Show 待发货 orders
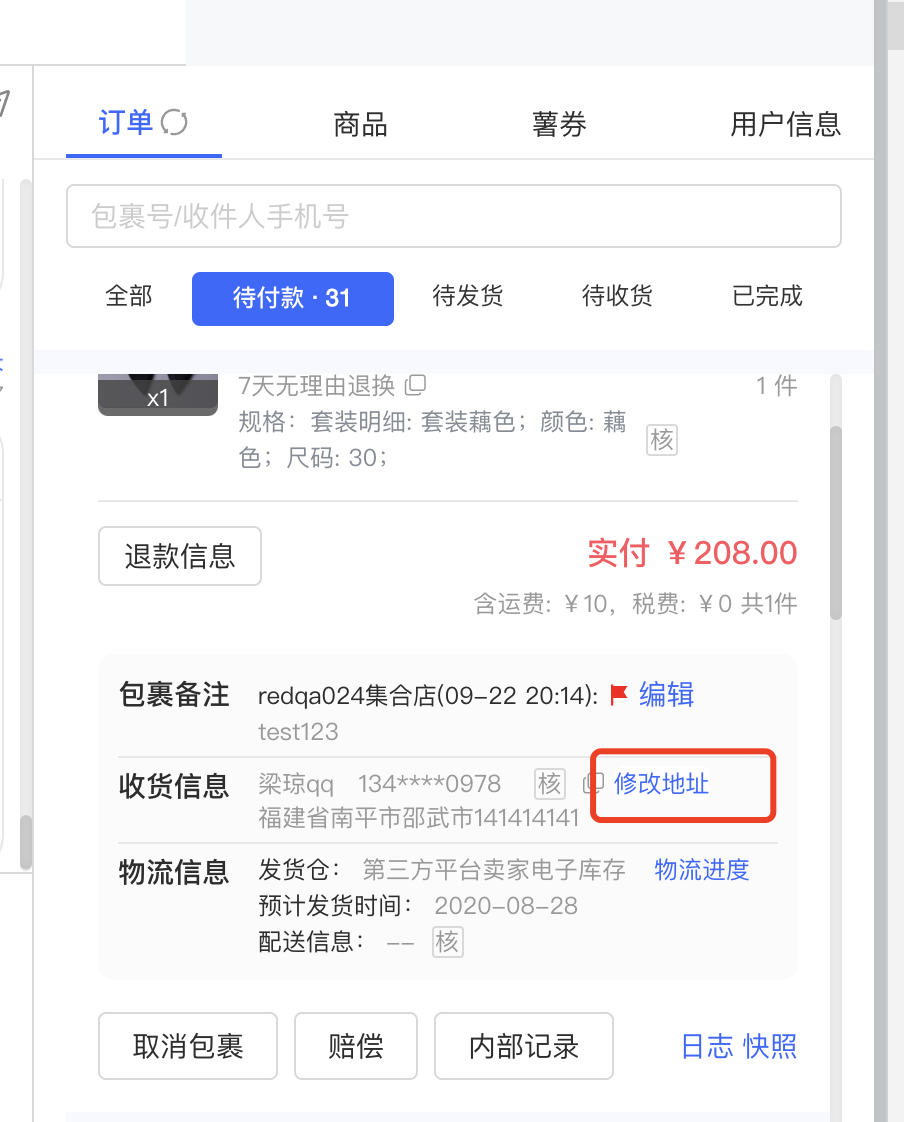 [x=467, y=296]
